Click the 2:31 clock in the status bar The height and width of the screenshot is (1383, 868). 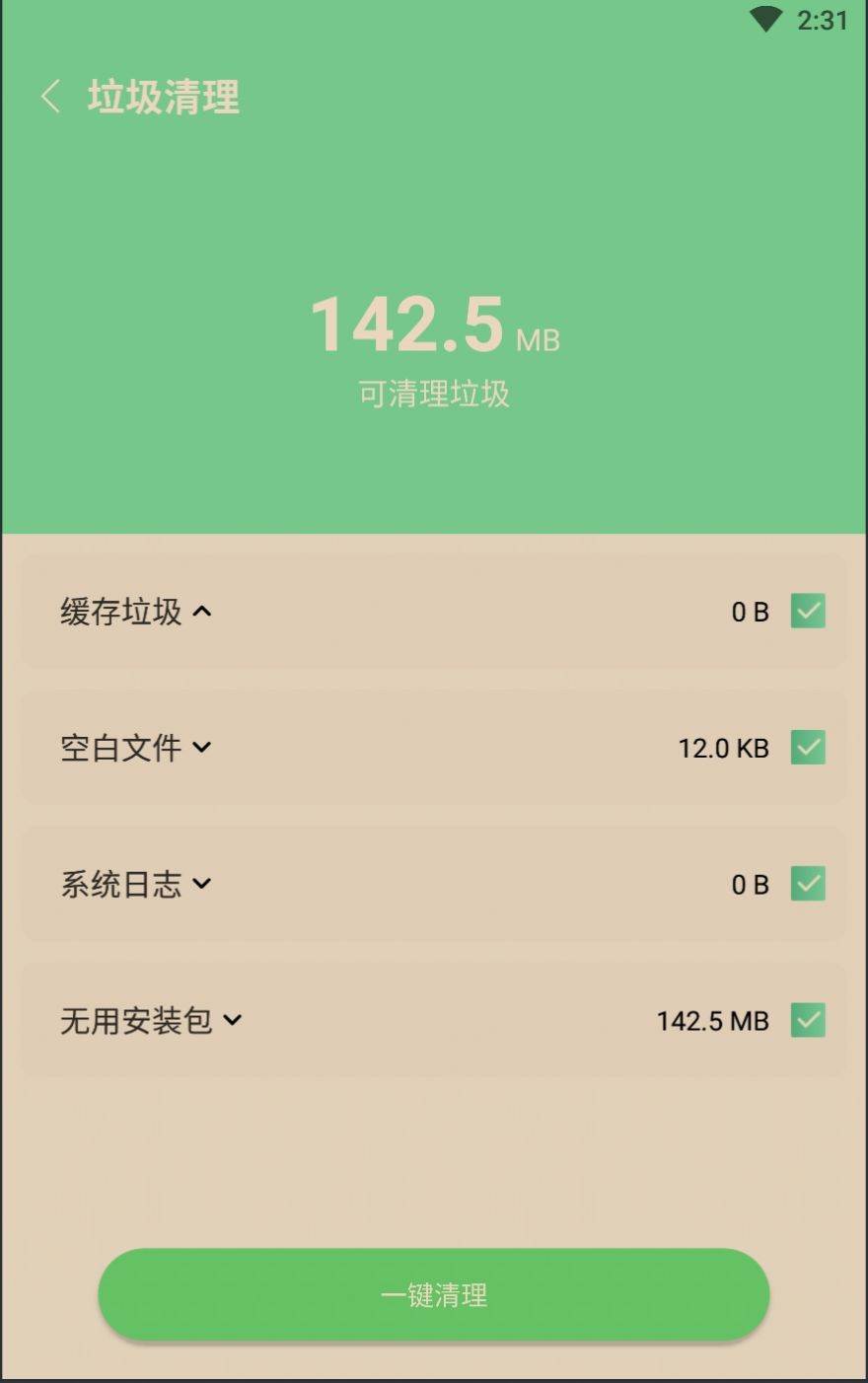[823, 19]
